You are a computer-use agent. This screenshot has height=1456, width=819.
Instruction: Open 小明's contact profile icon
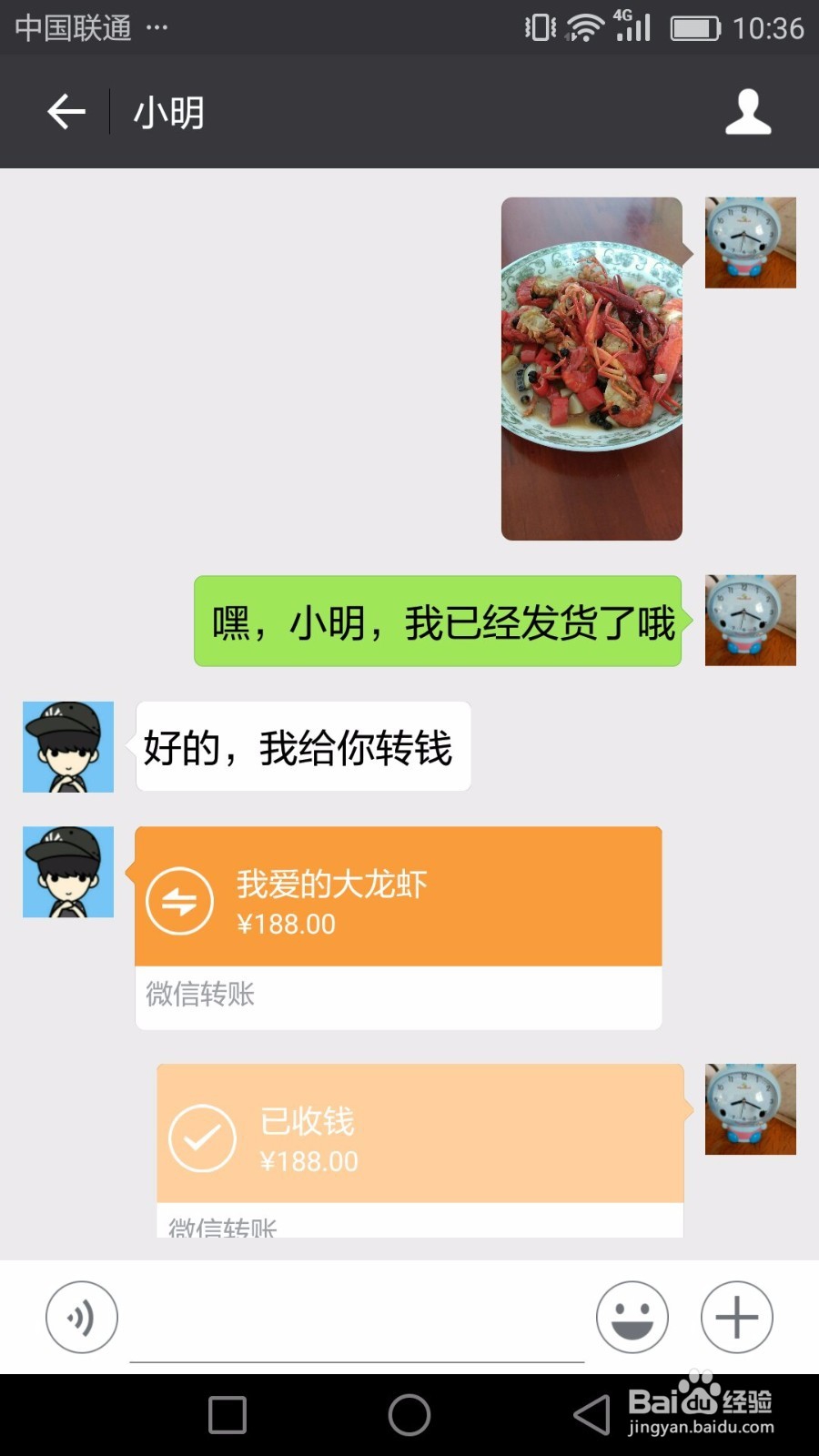(x=748, y=111)
